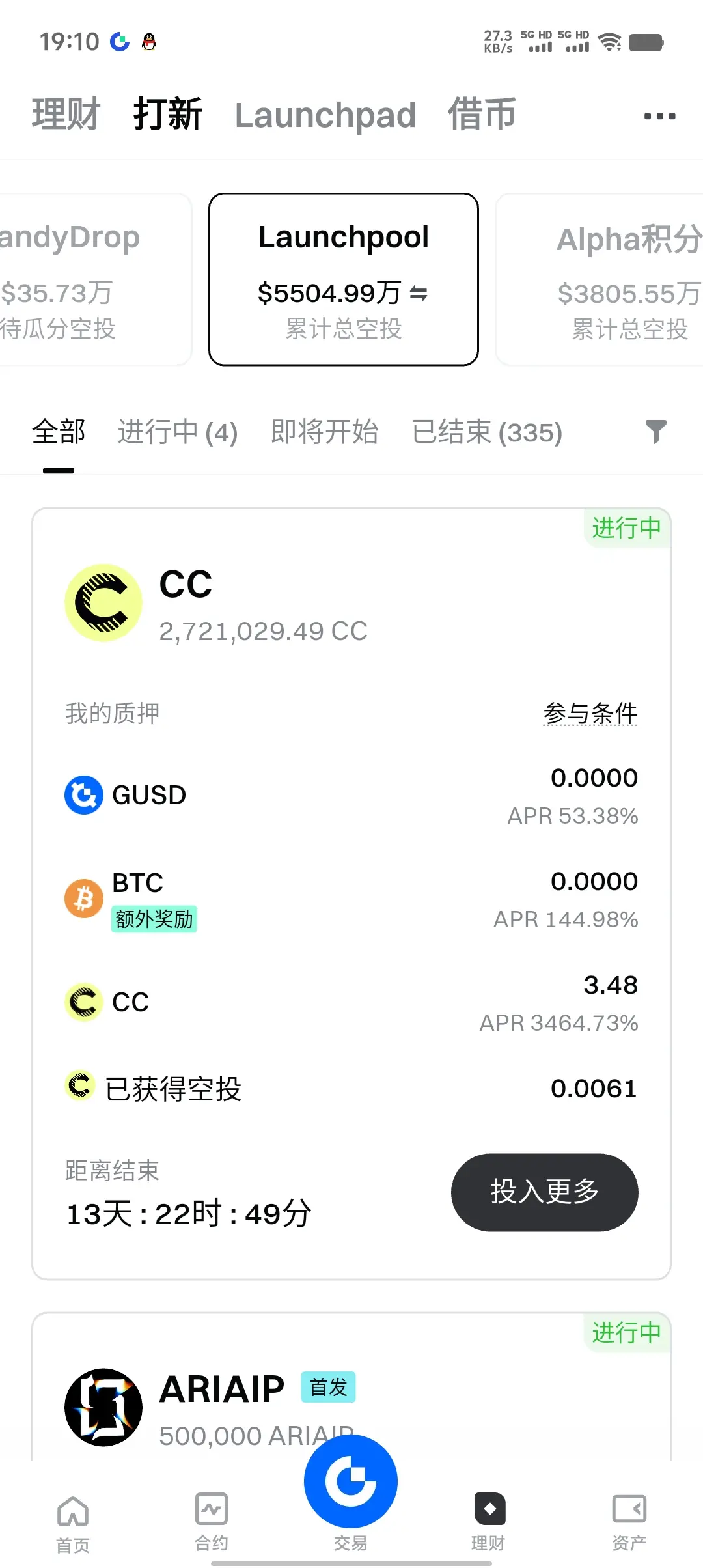703x1568 pixels.
Task: Toggle the Launchpool total airdrop currency swap icon
Action: point(419,294)
